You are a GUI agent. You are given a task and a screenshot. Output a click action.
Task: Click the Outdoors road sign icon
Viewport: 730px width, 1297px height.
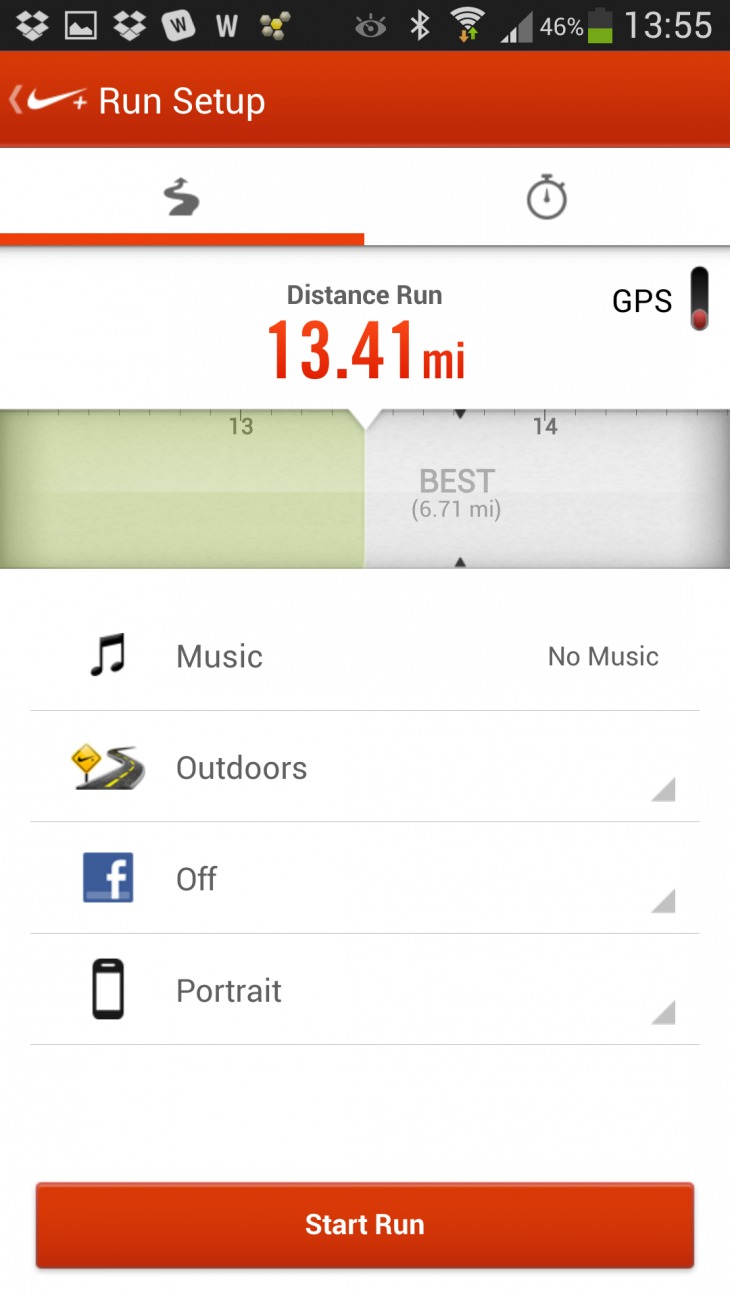click(x=108, y=766)
